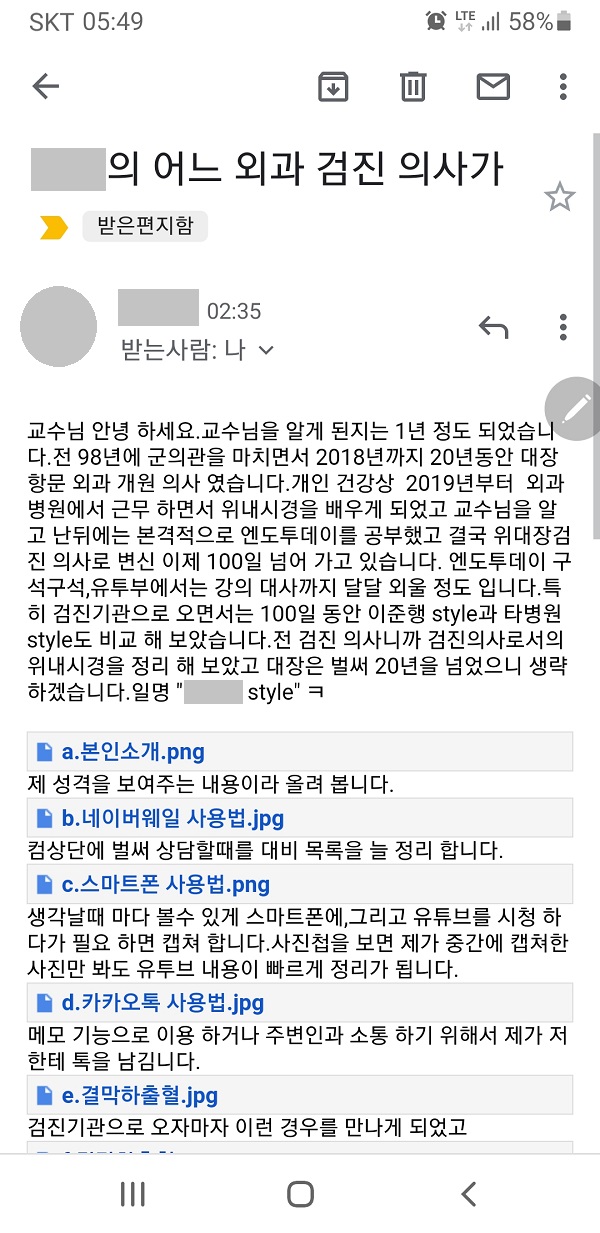Archive this email
This screenshot has height=1233, width=600.
pyautogui.click(x=333, y=87)
